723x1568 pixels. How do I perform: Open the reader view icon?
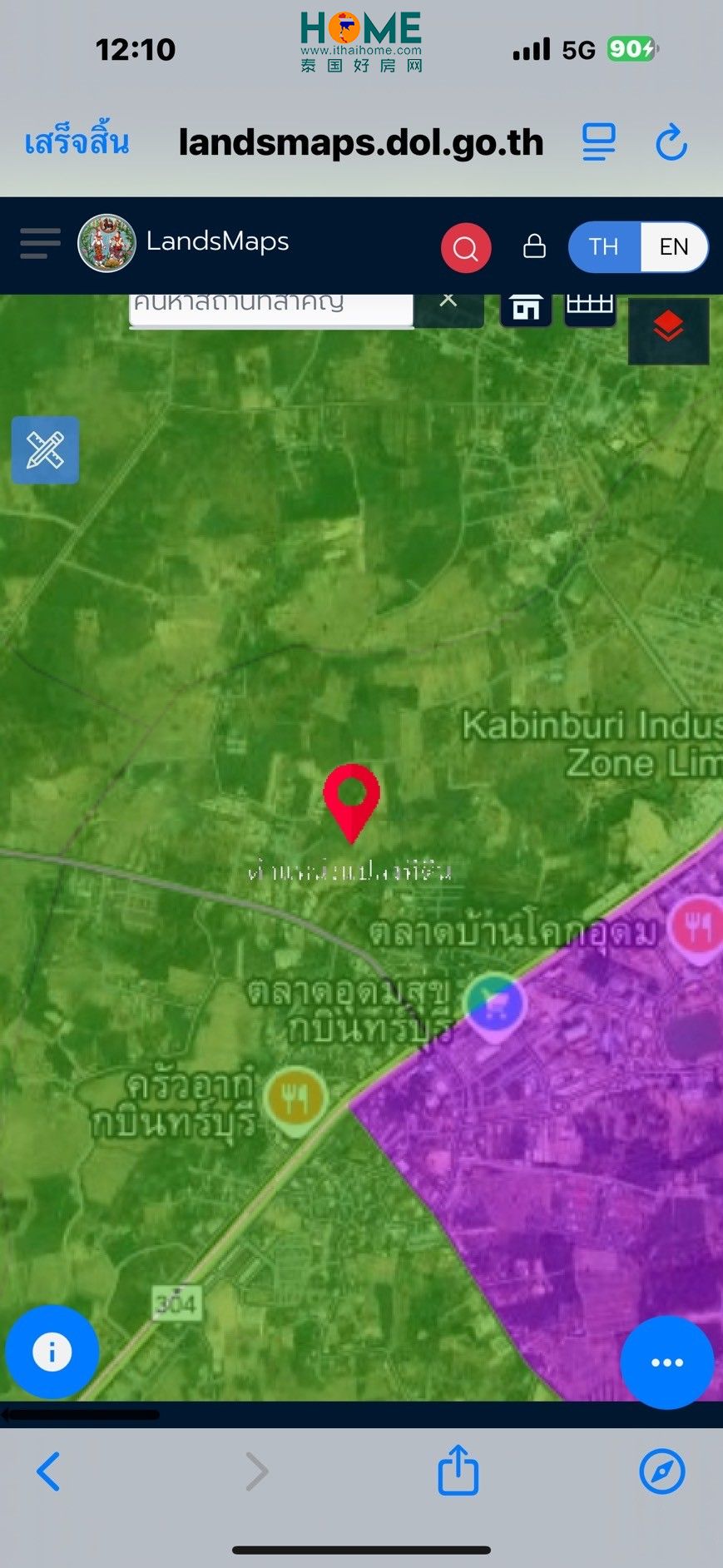coord(598,142)
